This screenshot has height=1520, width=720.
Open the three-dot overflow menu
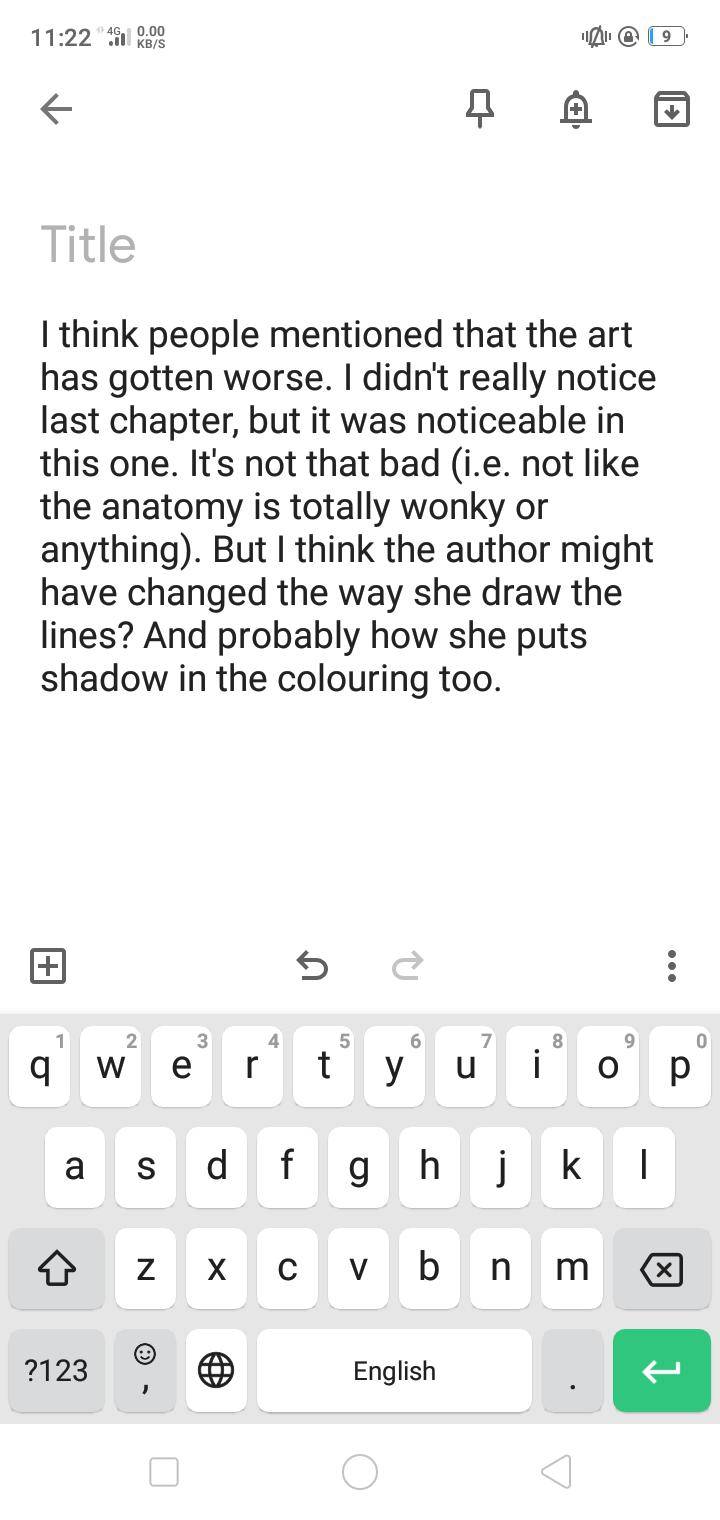671,966
